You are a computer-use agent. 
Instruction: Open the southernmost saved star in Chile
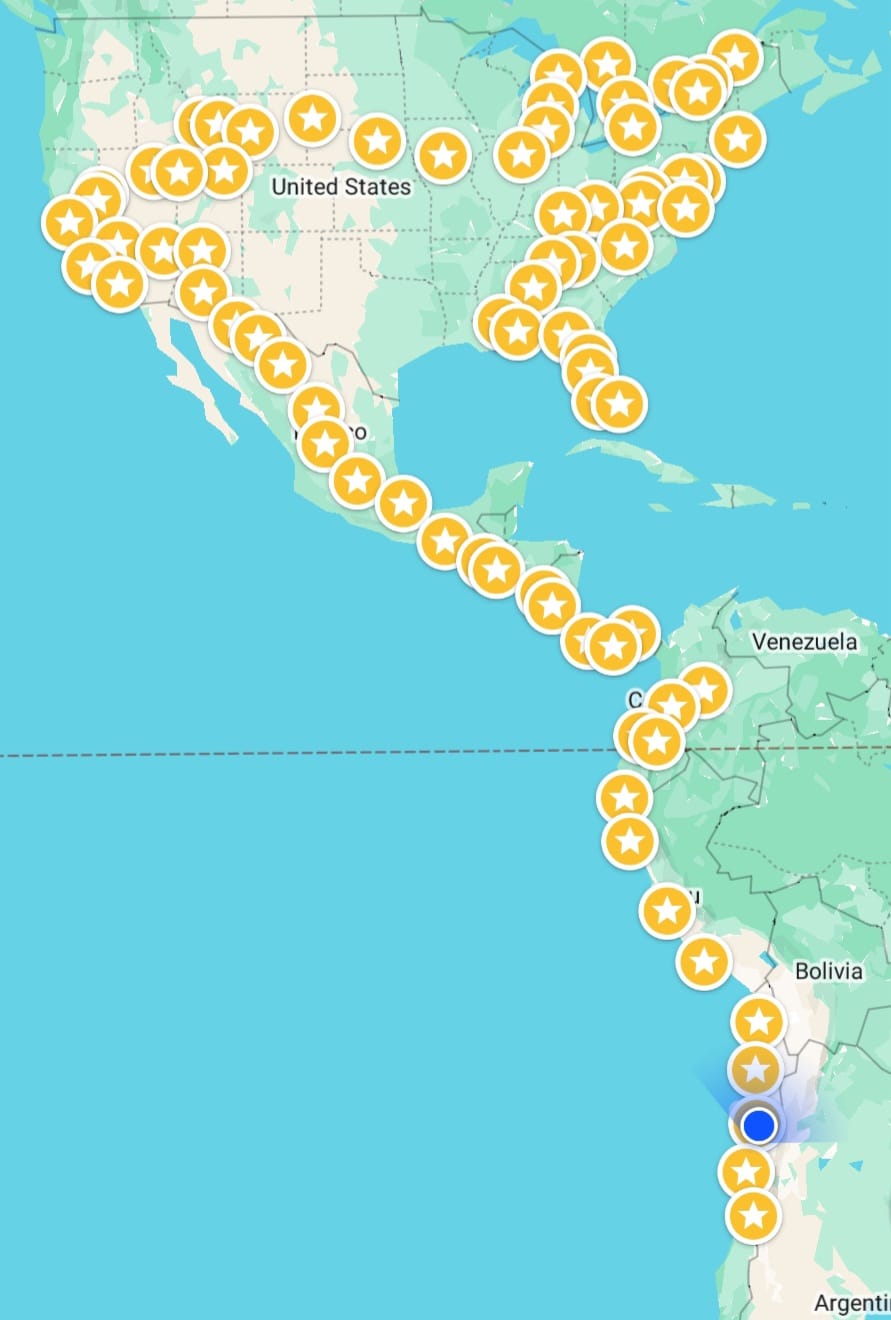pyautogui.click(x=754, y=1216)
